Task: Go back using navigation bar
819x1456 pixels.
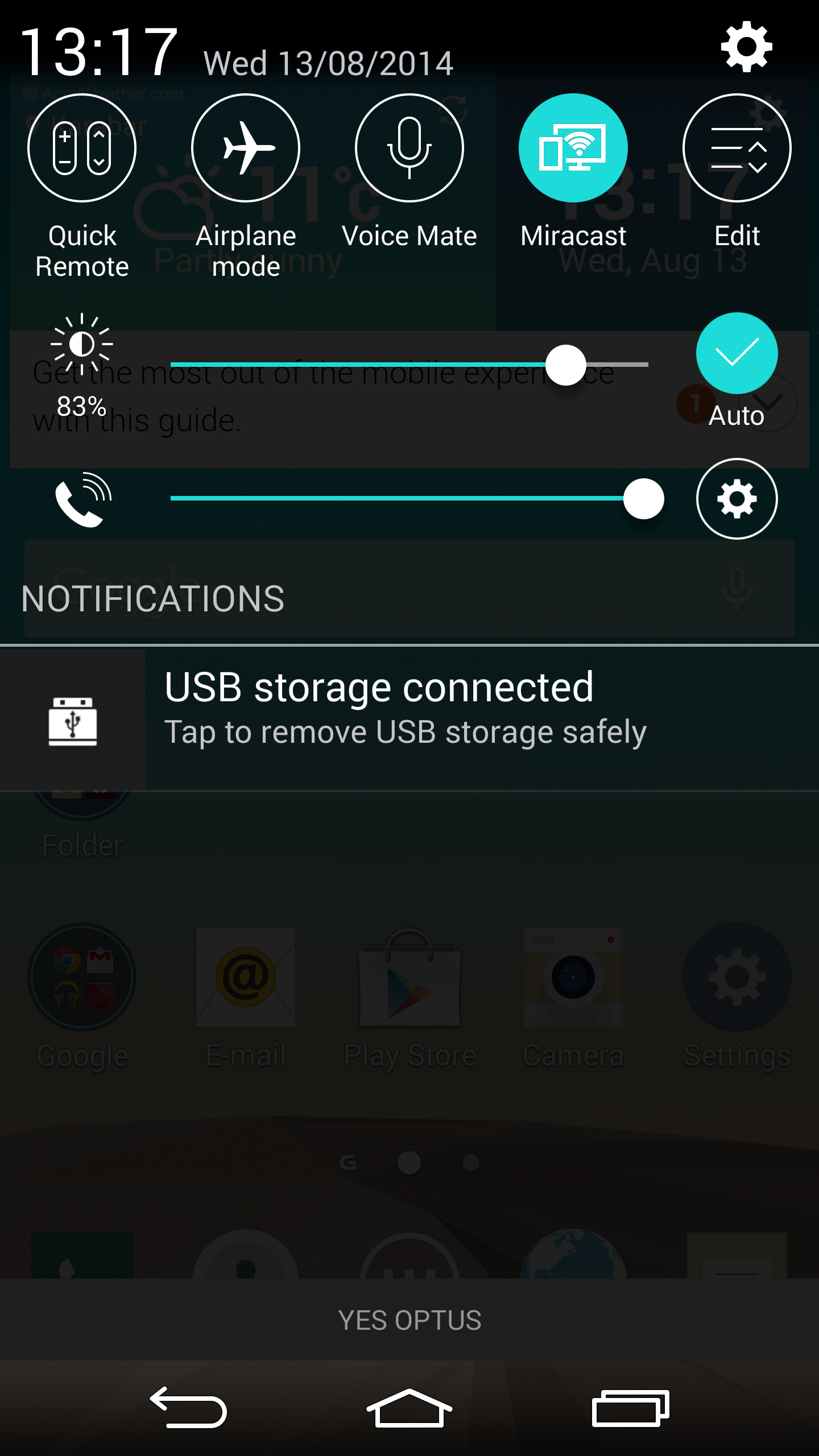Action: (188, 1407)
